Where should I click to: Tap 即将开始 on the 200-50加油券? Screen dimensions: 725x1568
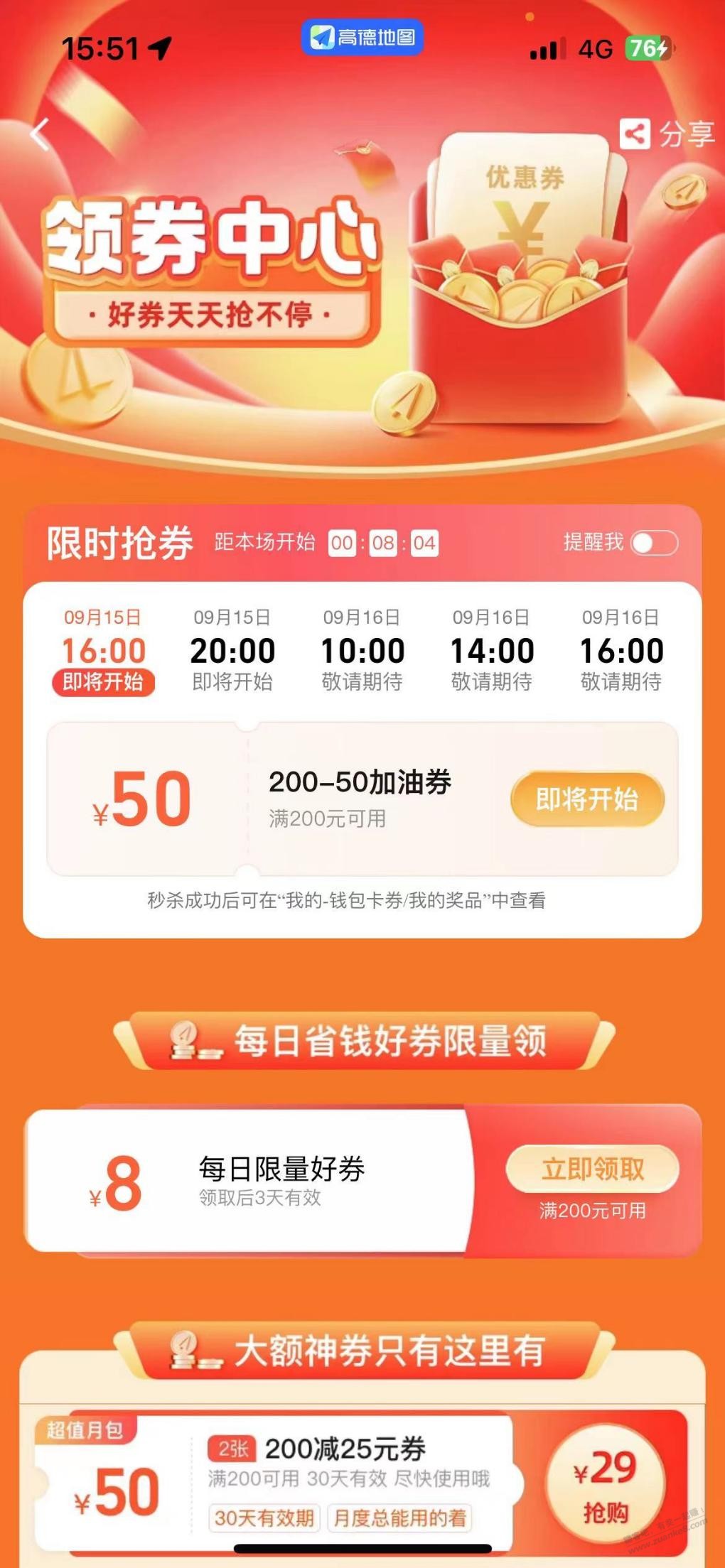pyautogui.click(x=587, y=799)
